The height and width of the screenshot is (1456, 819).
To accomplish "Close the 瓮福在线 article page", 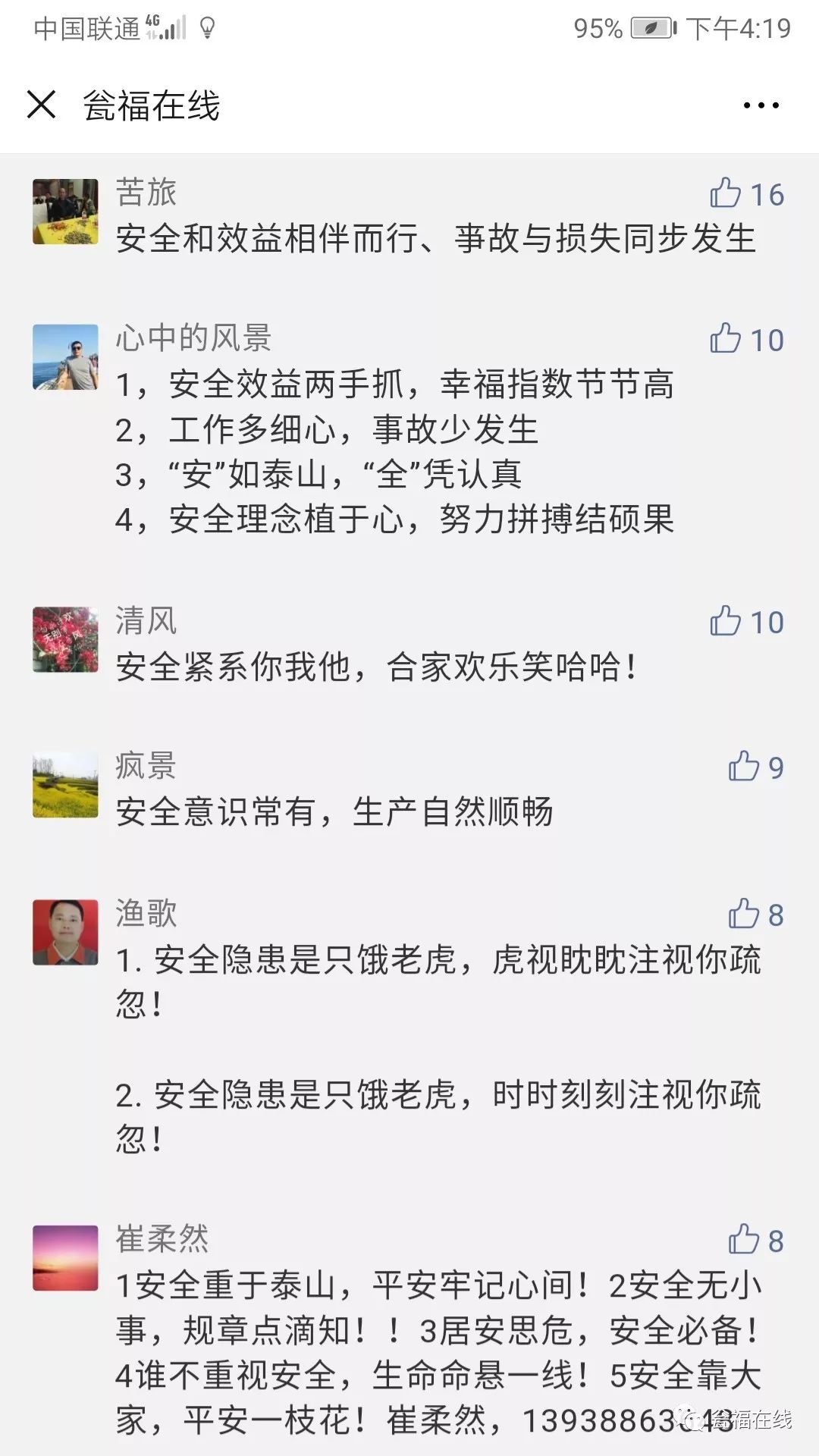I will 41,105.
